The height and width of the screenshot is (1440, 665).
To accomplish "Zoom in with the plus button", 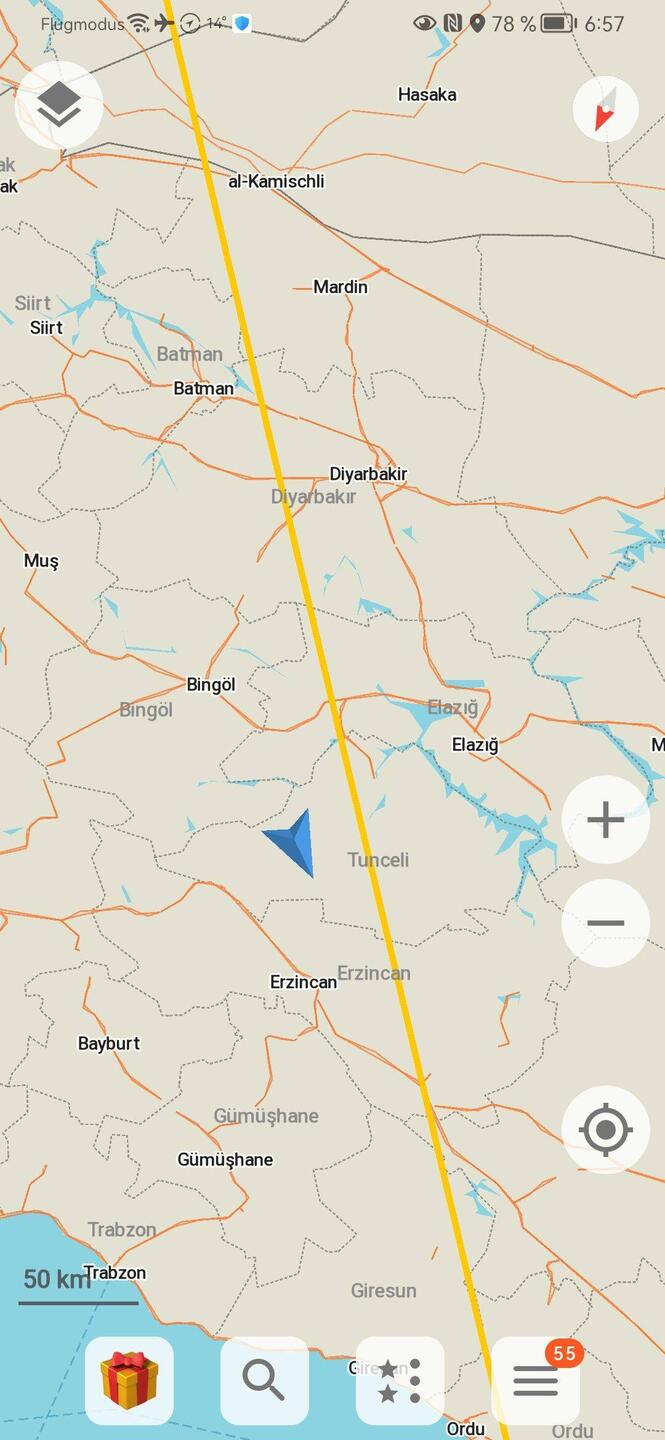I will [x=605, y=820].
